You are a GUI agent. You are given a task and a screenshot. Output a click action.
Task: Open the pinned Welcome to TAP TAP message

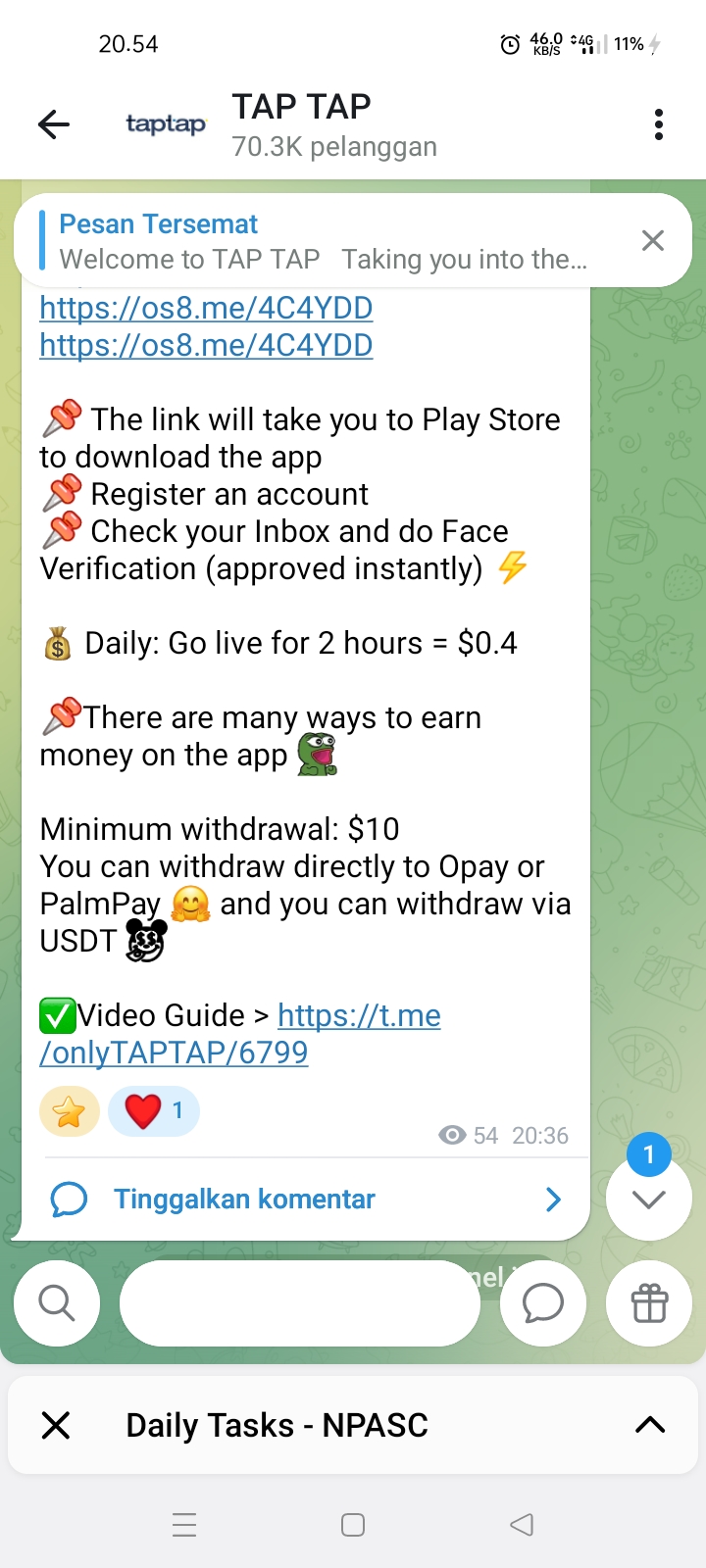(x=324, y=242)
